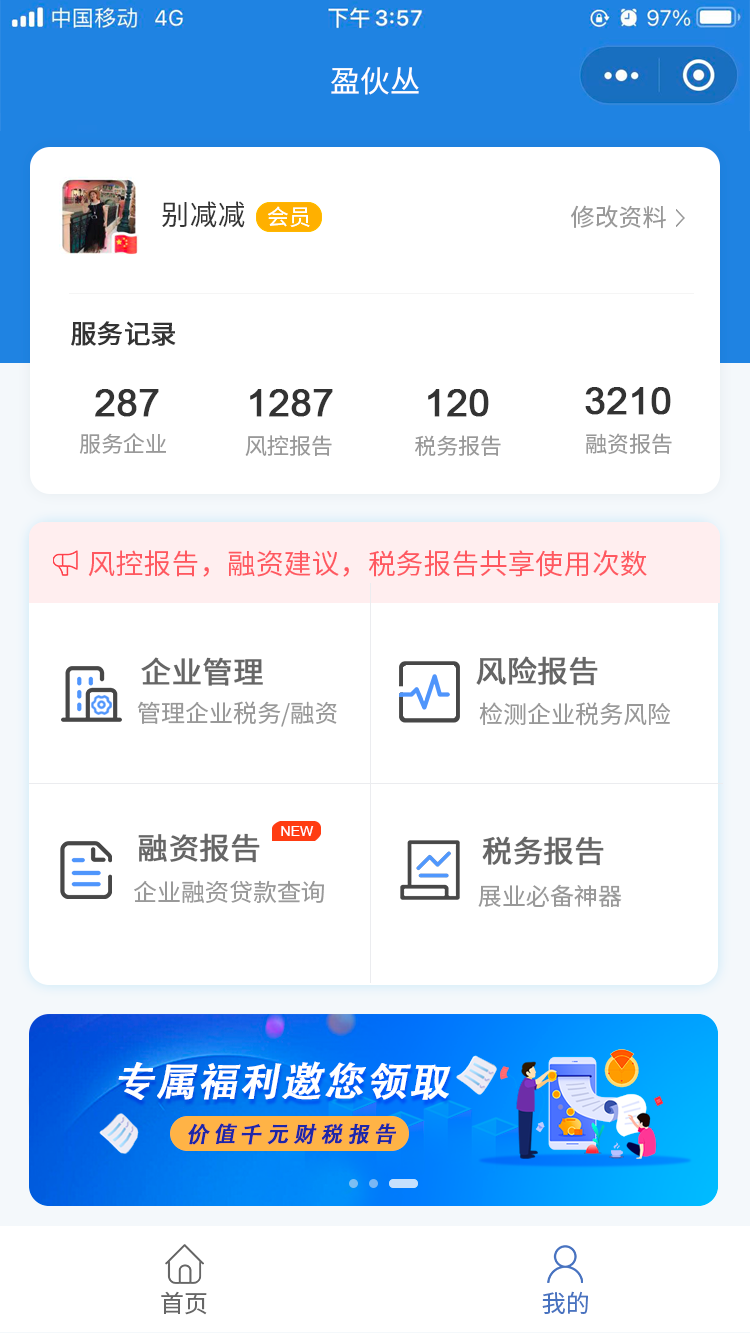Open the 专属福利邀您领取 banner
The width and height of the screenshot is (750, 1333).
pos(374,1109)
